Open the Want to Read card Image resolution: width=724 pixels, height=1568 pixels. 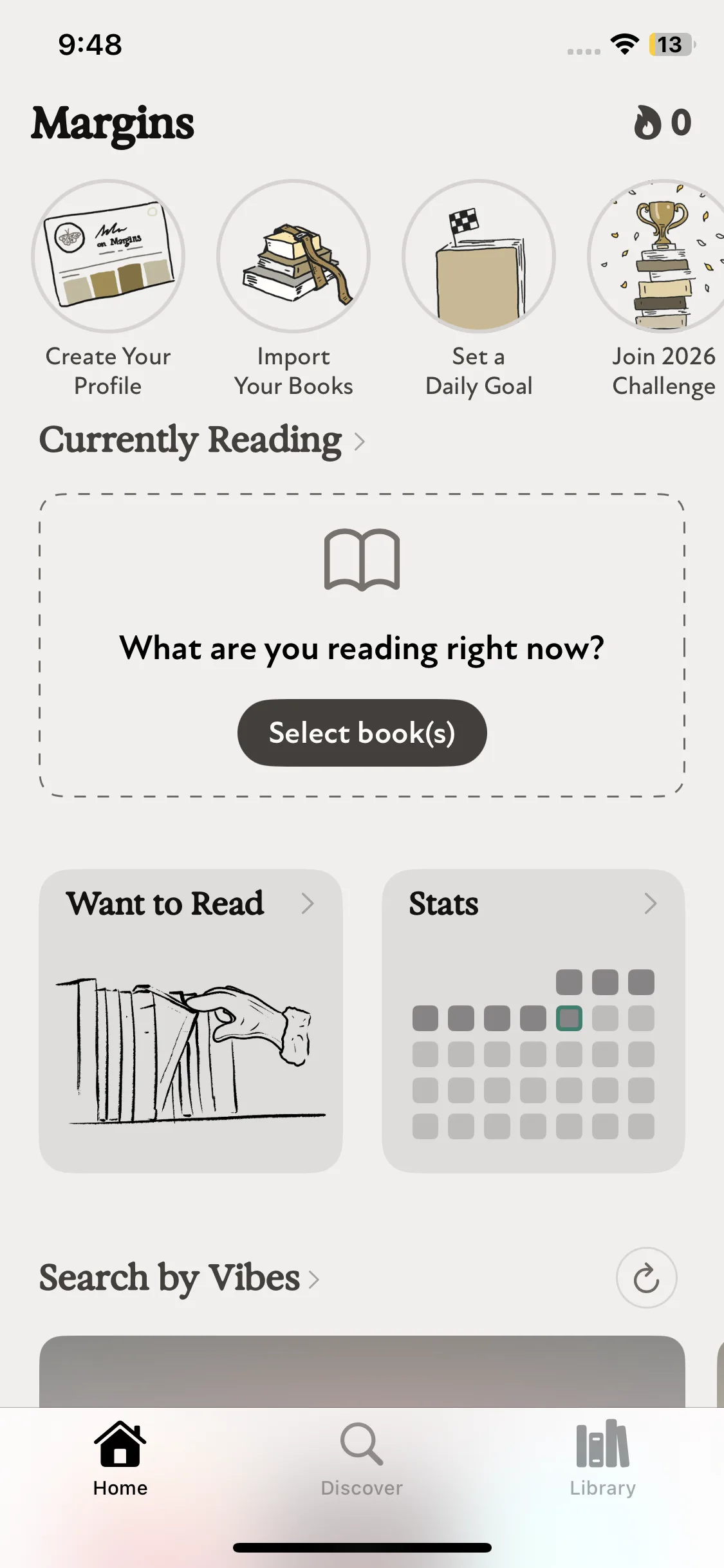click(190, 1021)
